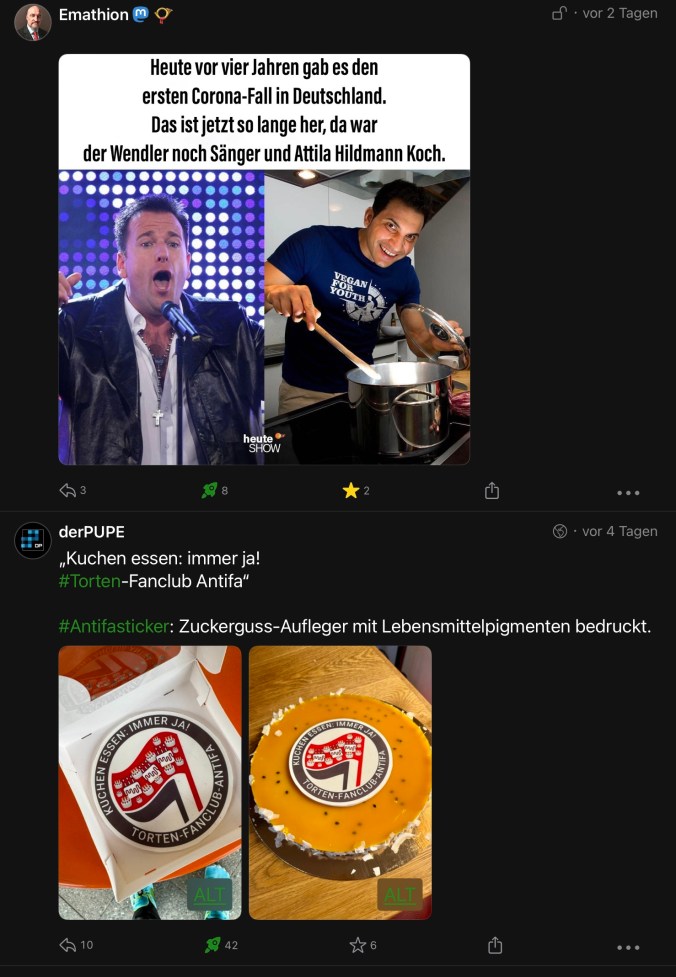View the heute SHOW meme image

pyautogui.click(x=264, y=260)
